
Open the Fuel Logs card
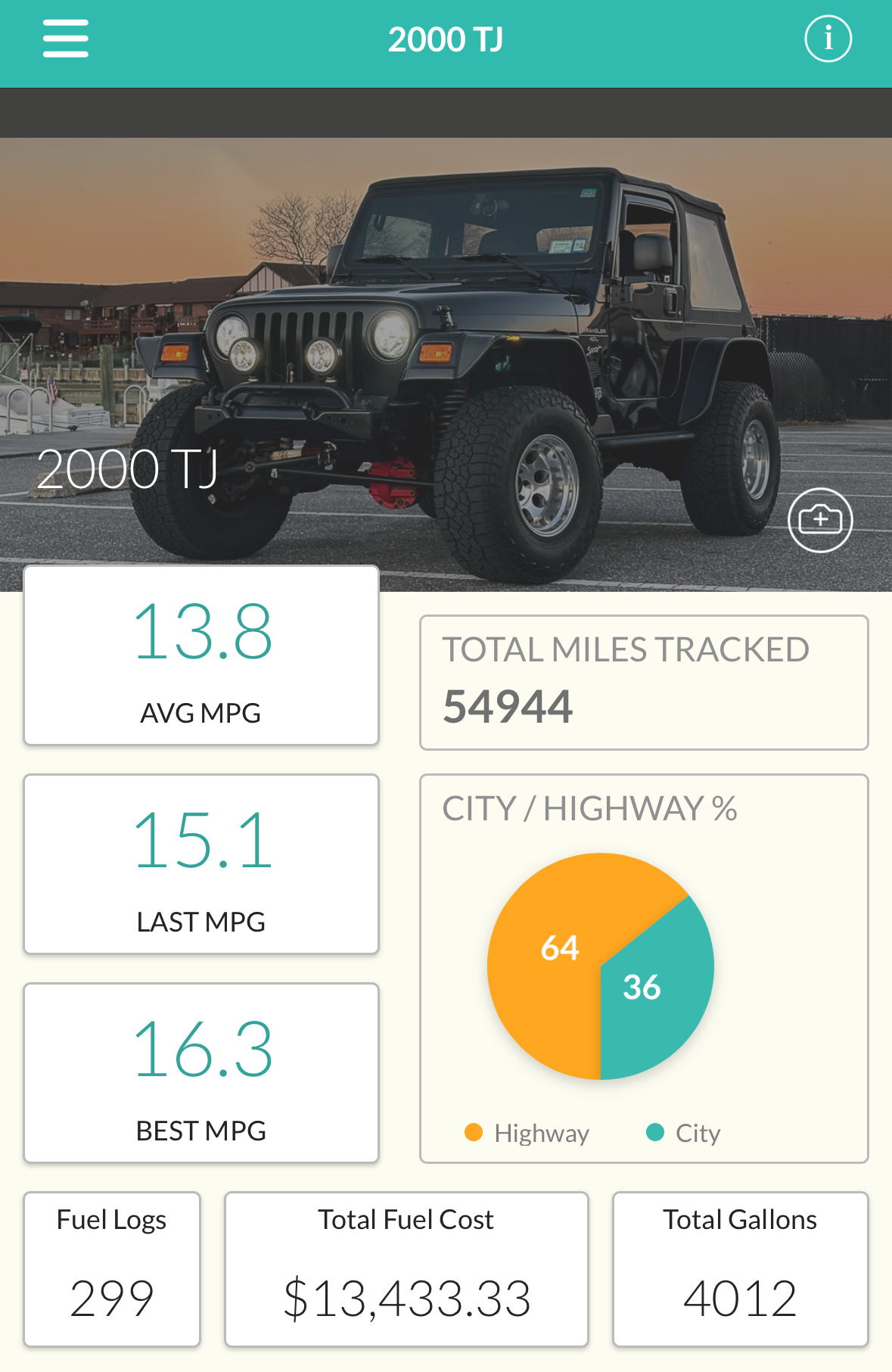(x=112, y=1269)
